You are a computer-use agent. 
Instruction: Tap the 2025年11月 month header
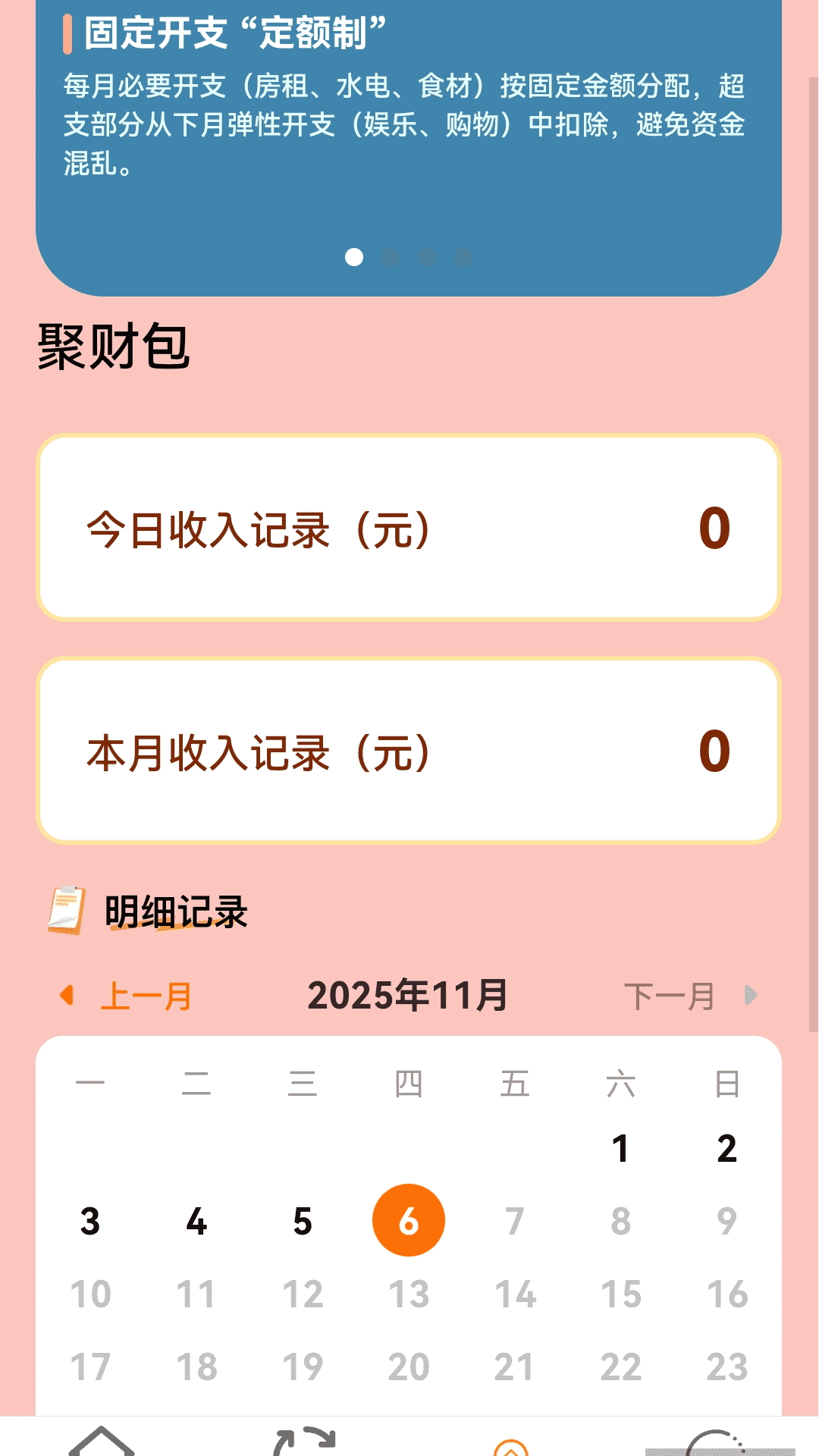coord(409,996)
